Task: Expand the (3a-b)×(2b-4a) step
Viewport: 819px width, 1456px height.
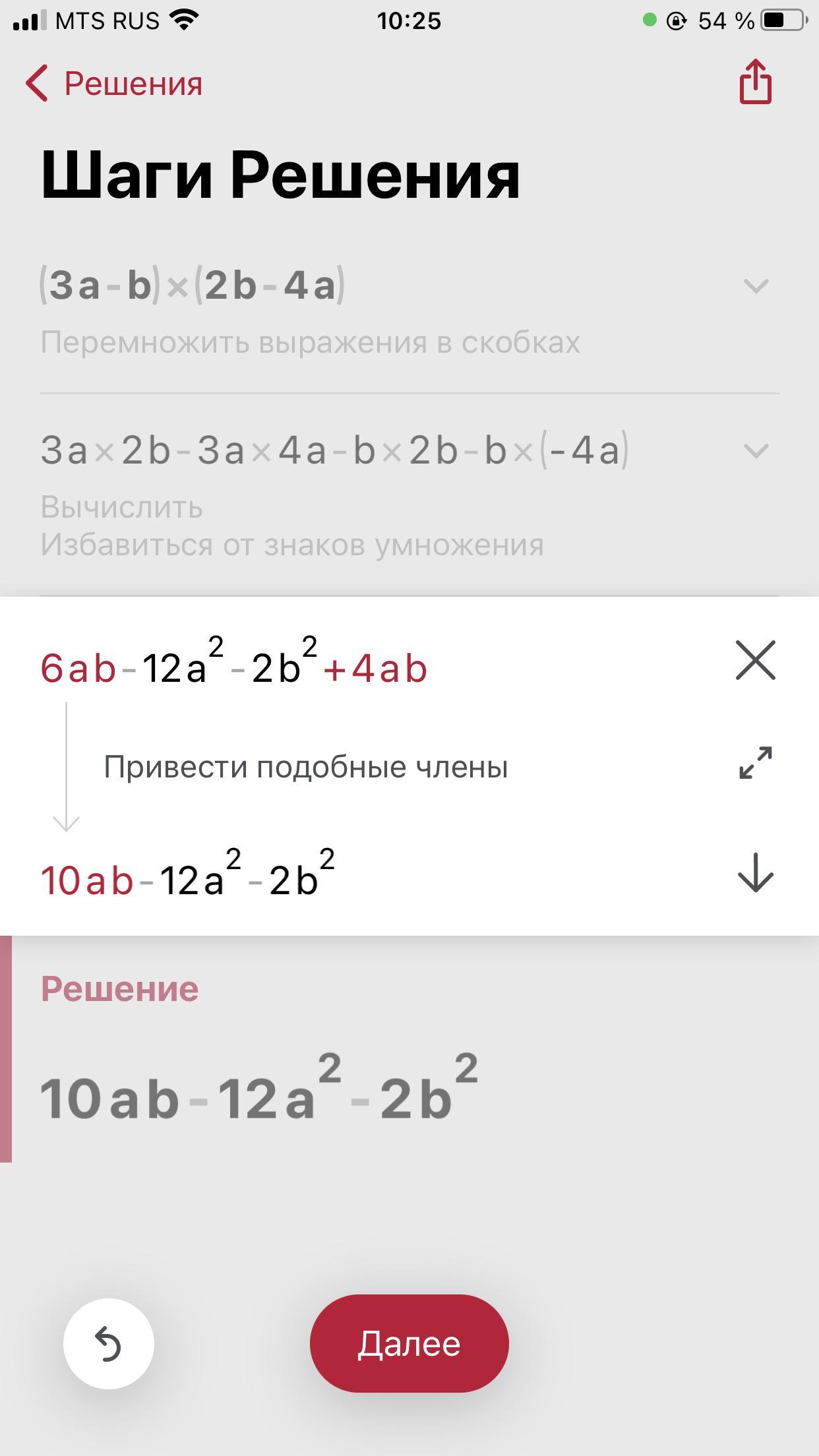Action: coord(756,286)
